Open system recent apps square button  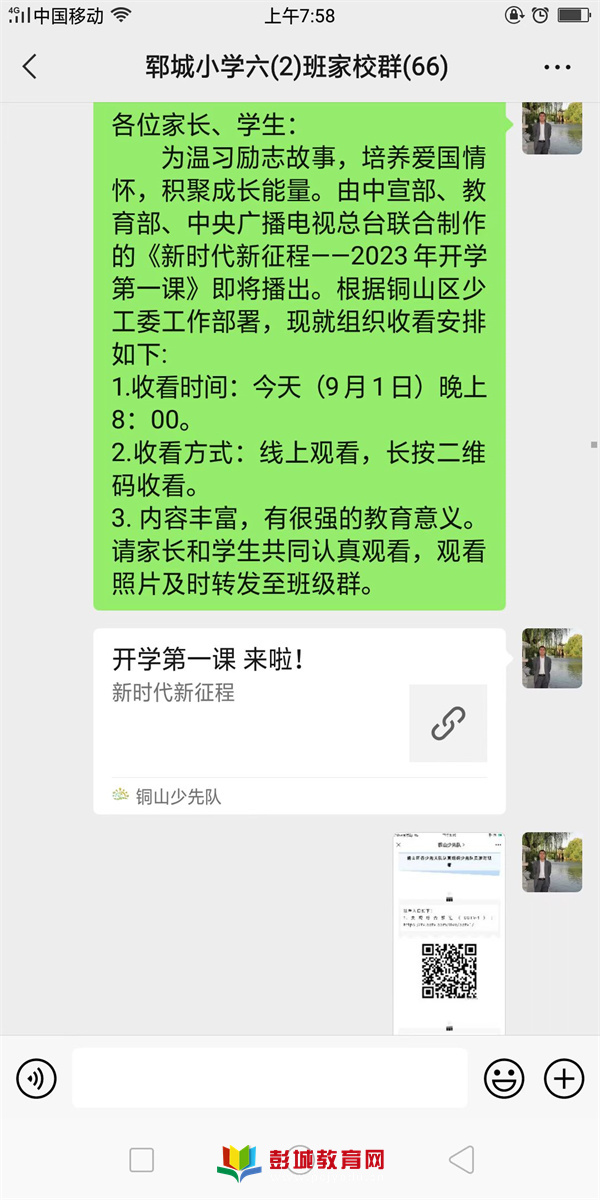[x=142, y=1159]
